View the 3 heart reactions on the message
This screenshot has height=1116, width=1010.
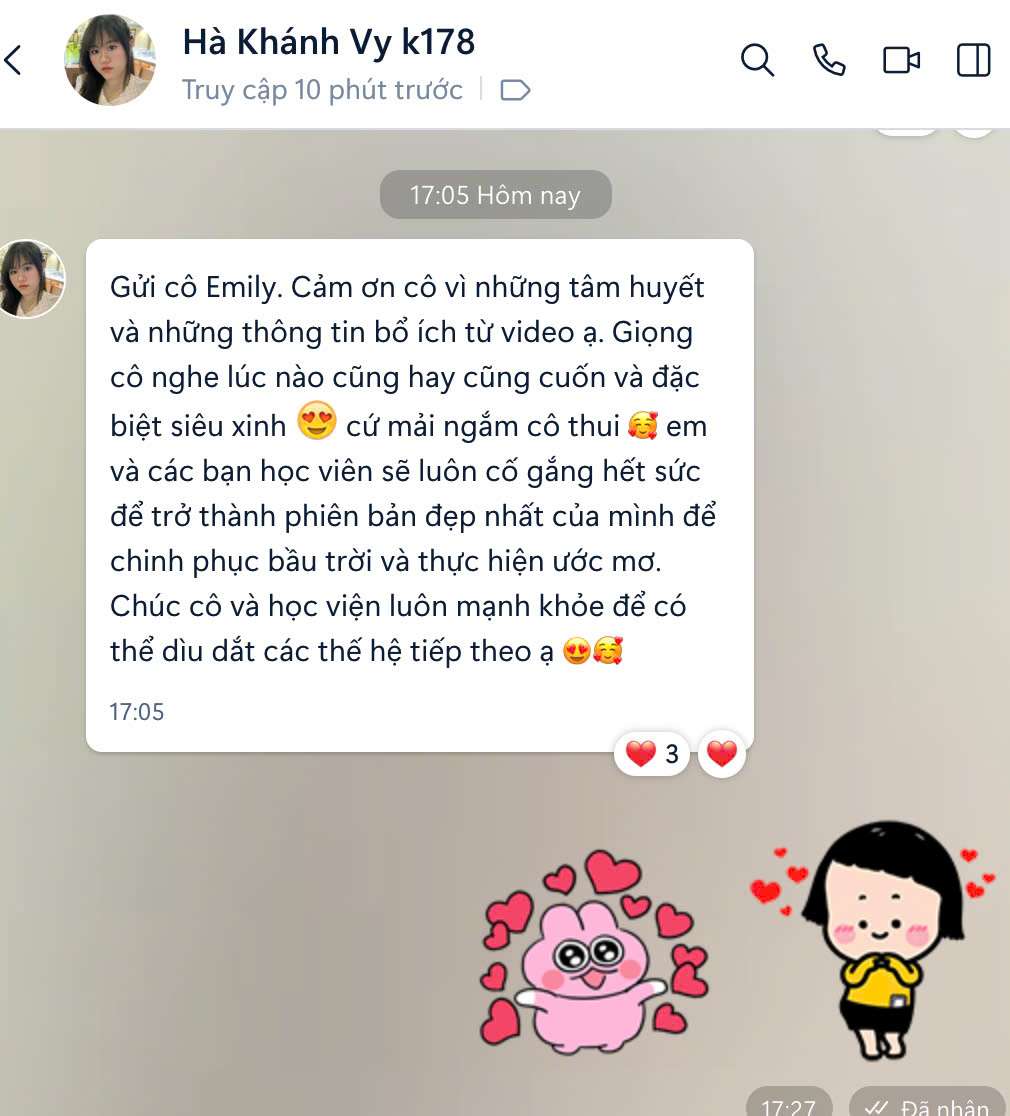click(x=652, y=753)
